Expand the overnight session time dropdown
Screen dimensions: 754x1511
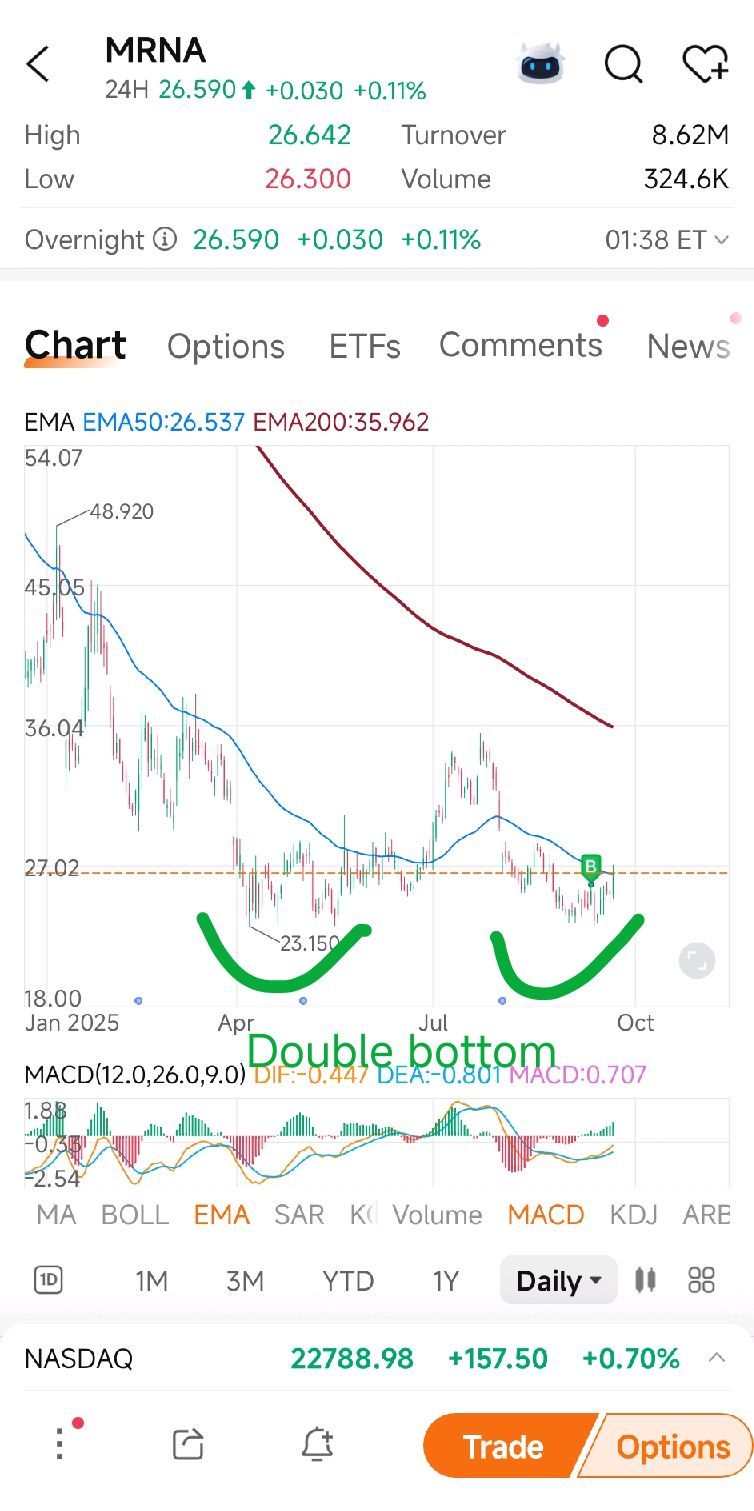point(667,240)
